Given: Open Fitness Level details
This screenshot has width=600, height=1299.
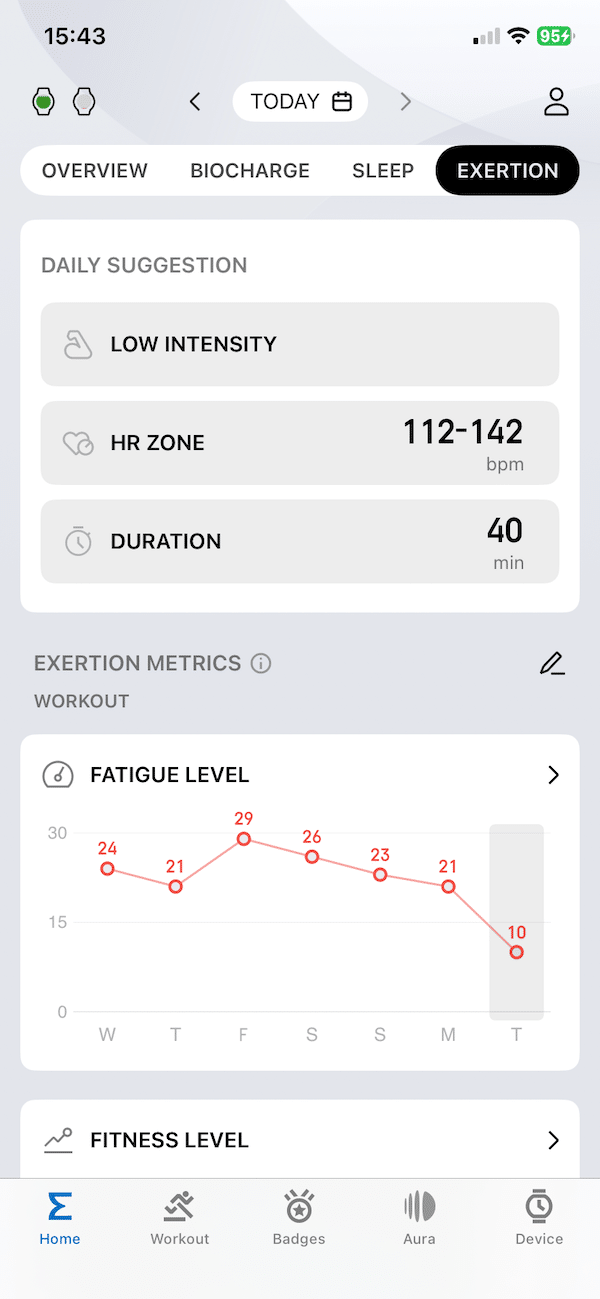Looking at the screenshot, I should (x=553, y=1140).
